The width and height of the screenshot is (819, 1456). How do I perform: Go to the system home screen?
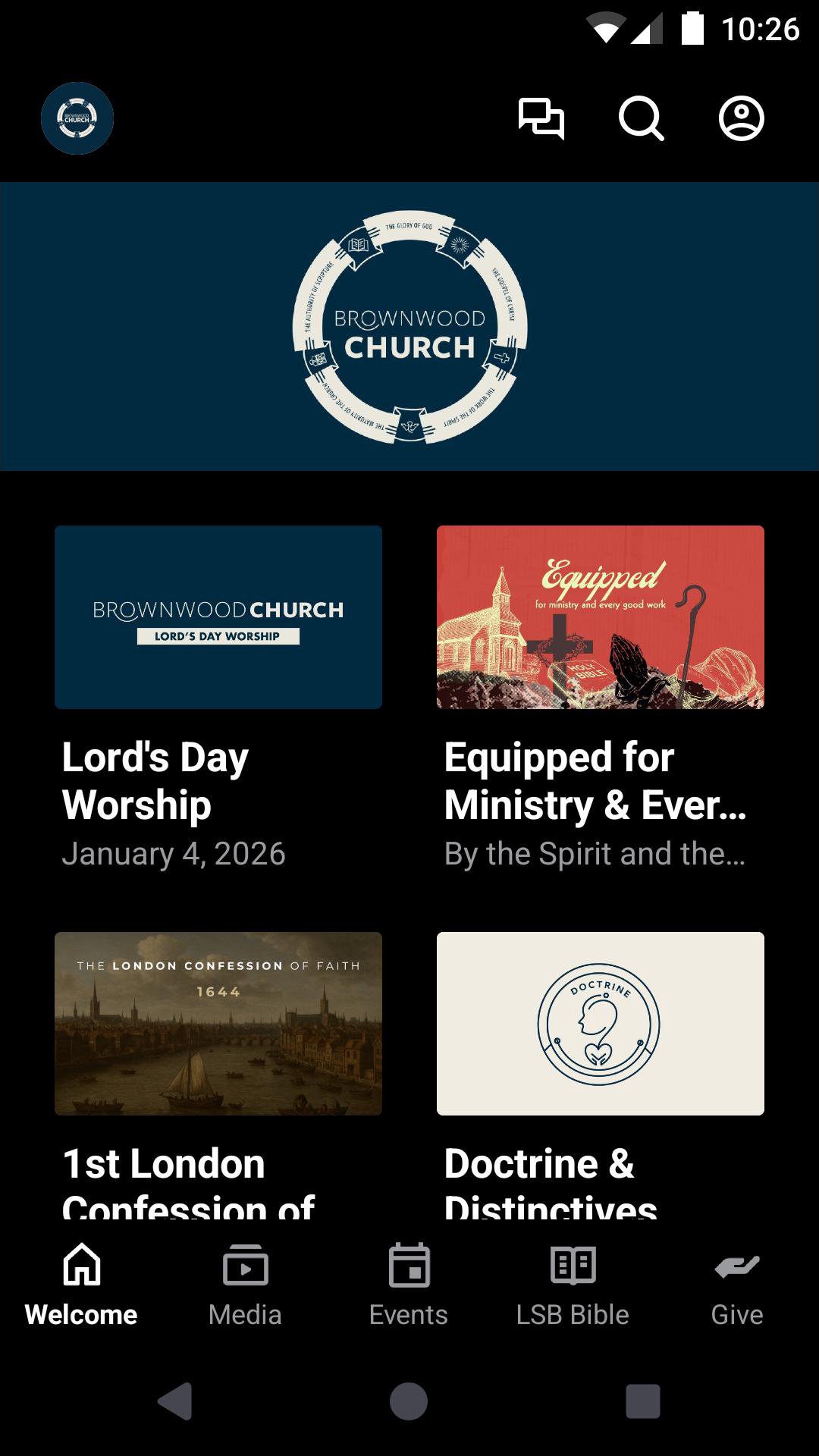pyautogui.click(x=409, y=1401)
